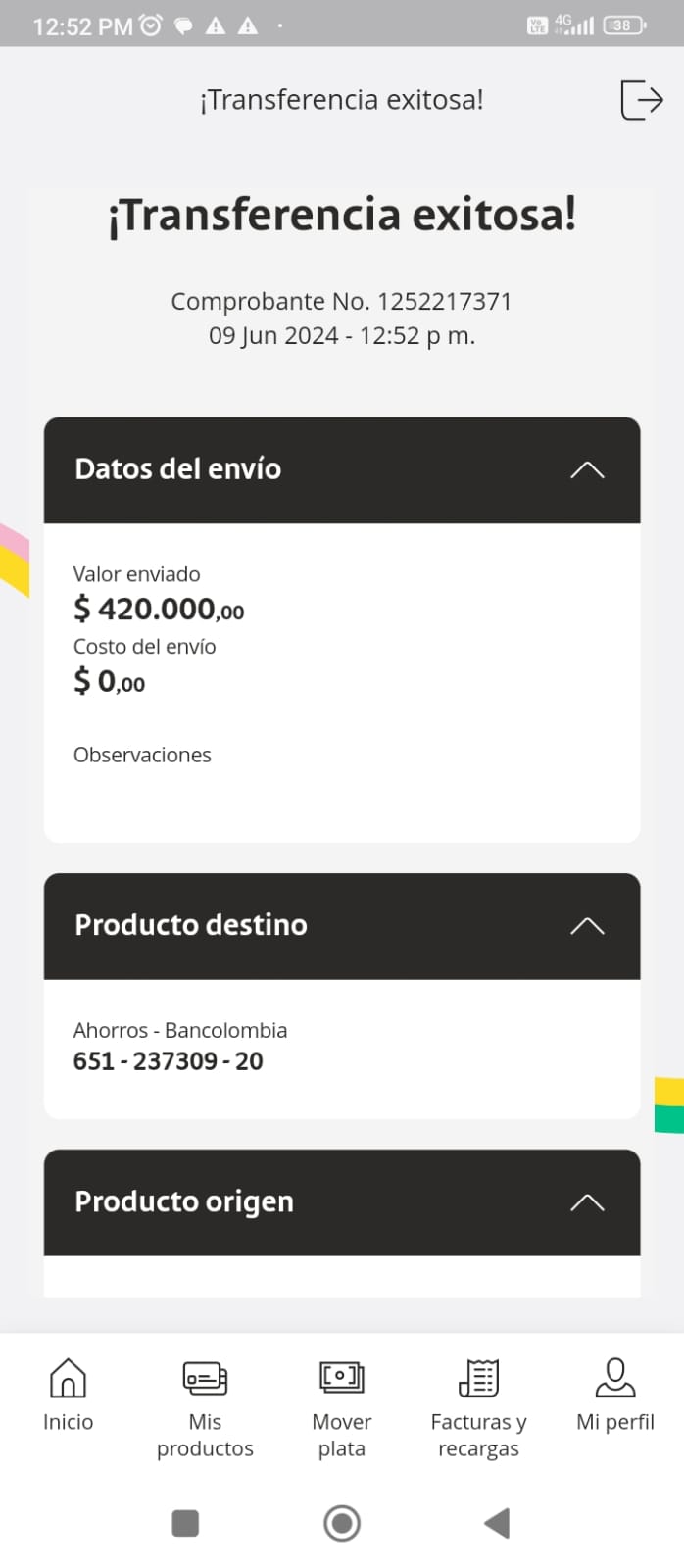
Task: Collapse the Producto destino section
Action: click(x=587, y=926)
